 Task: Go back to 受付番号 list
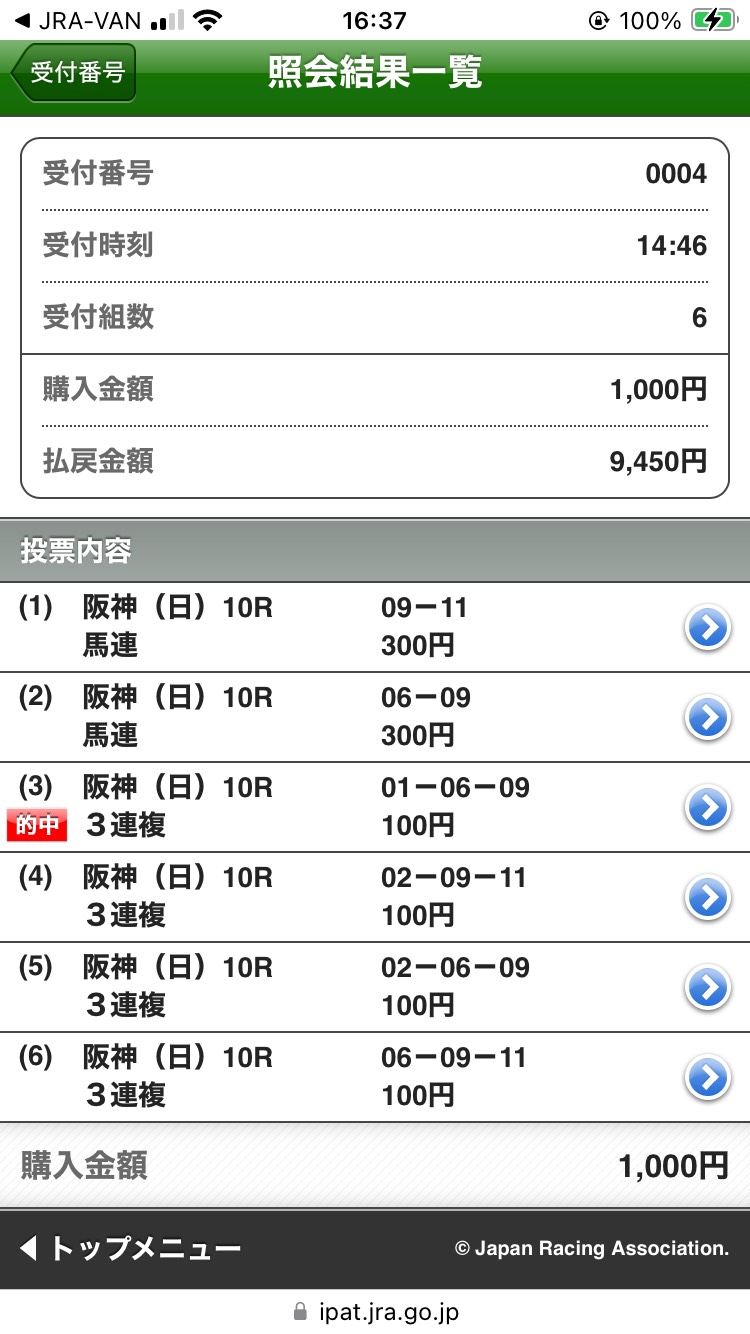pyautogui.click(x=74, y=73)
